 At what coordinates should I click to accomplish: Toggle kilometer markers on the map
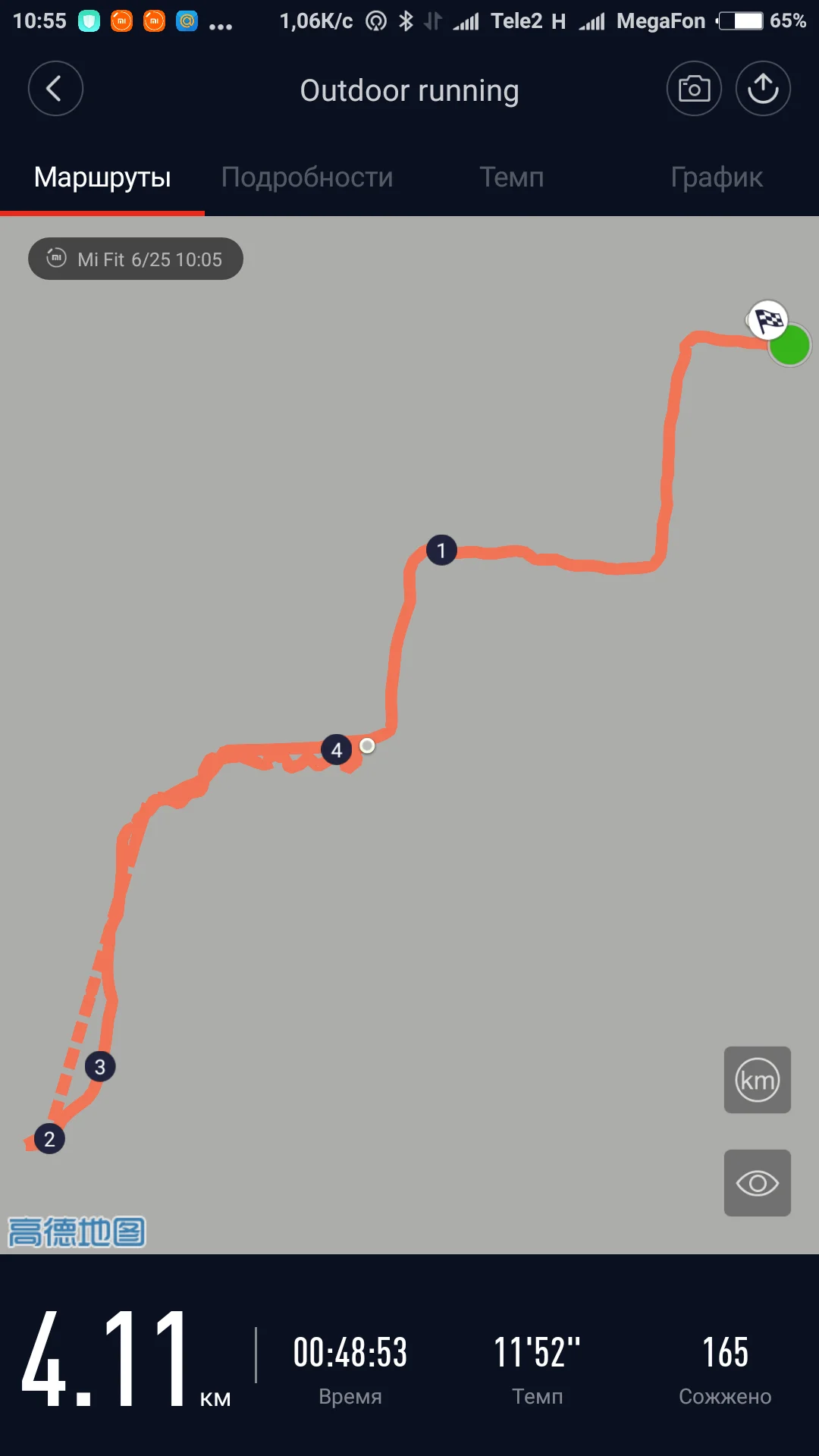758,1080
